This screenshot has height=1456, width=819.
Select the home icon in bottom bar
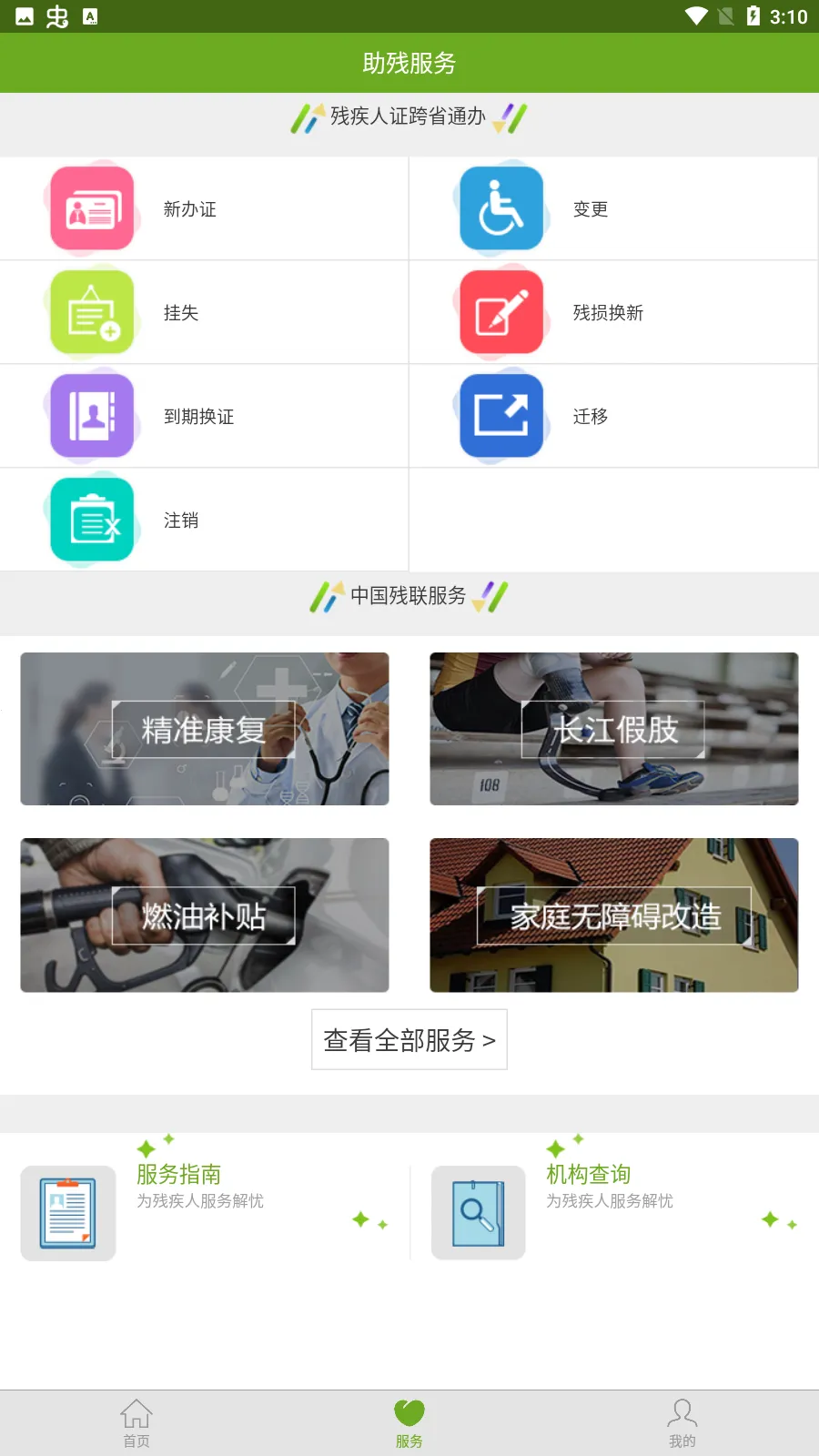point(136,1413)
